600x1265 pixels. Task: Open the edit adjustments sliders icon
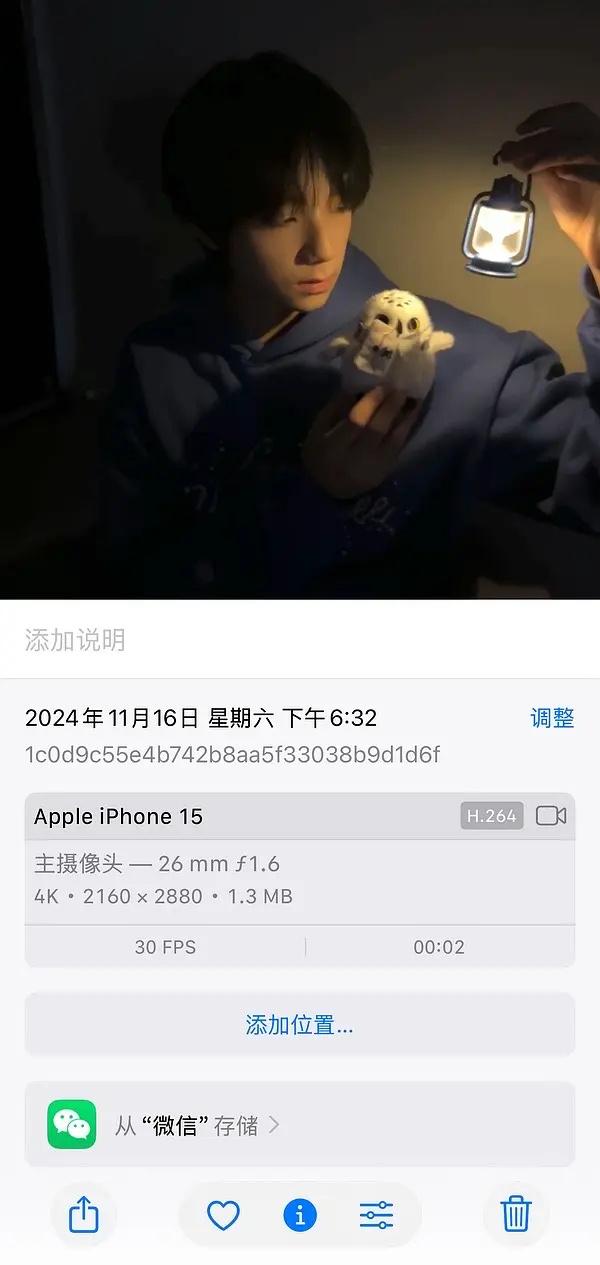pos(376,1215)
